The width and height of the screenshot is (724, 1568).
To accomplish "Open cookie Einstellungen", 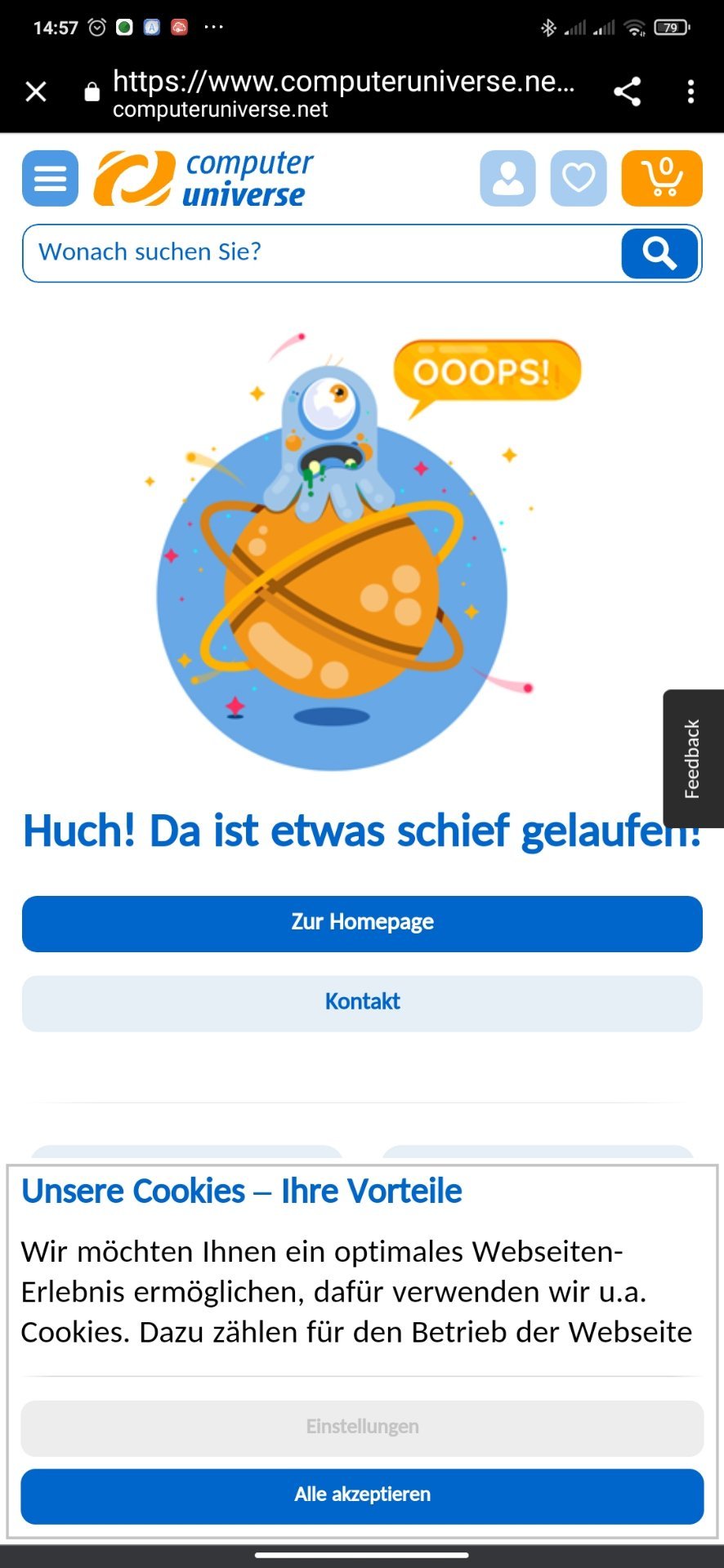I will (362, 1428).
